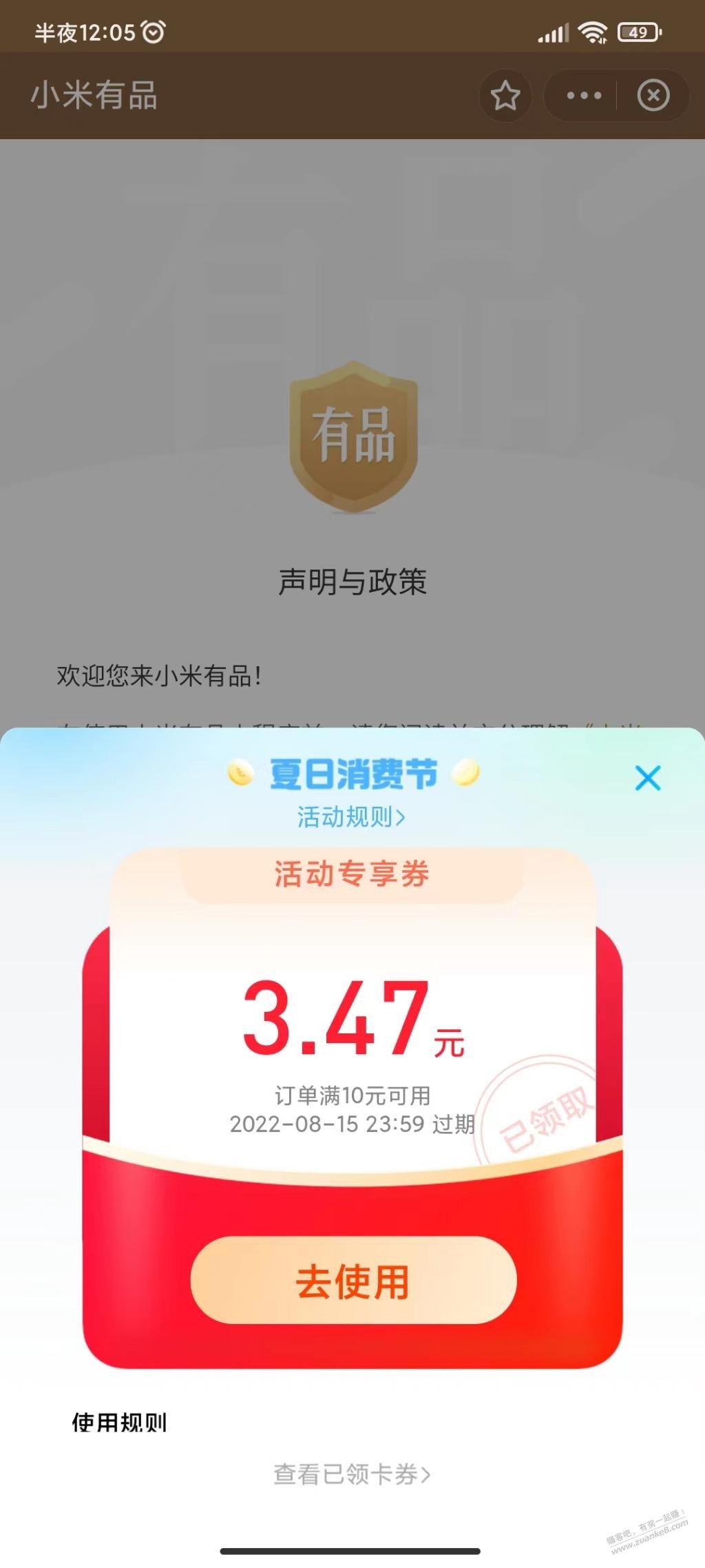
Task: Close the 小米有品 mini program
Action: pyautogui.click(x=653, y=96)
